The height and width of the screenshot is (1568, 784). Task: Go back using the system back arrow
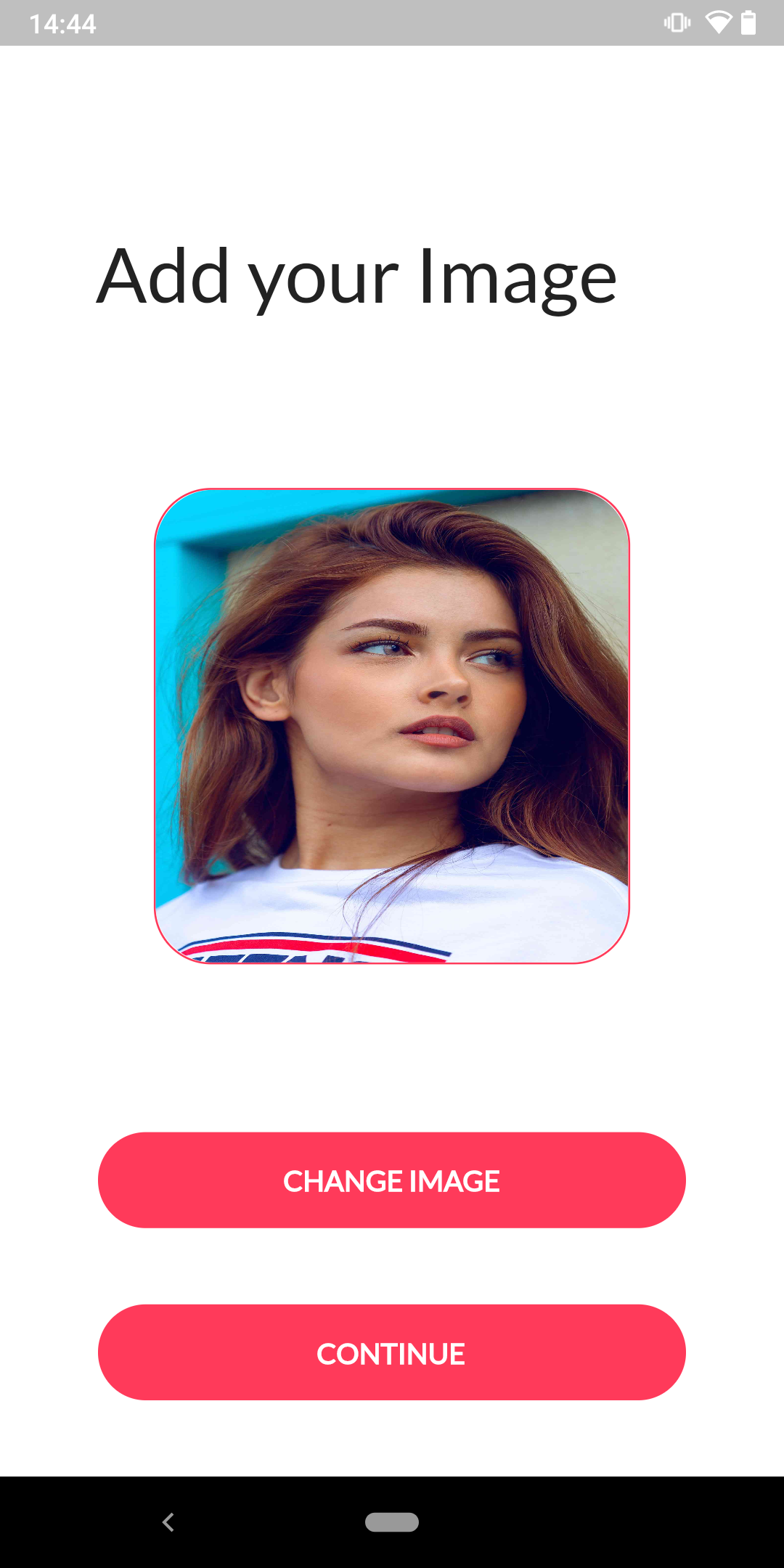pyautogui.click(x=168, y=1522)
